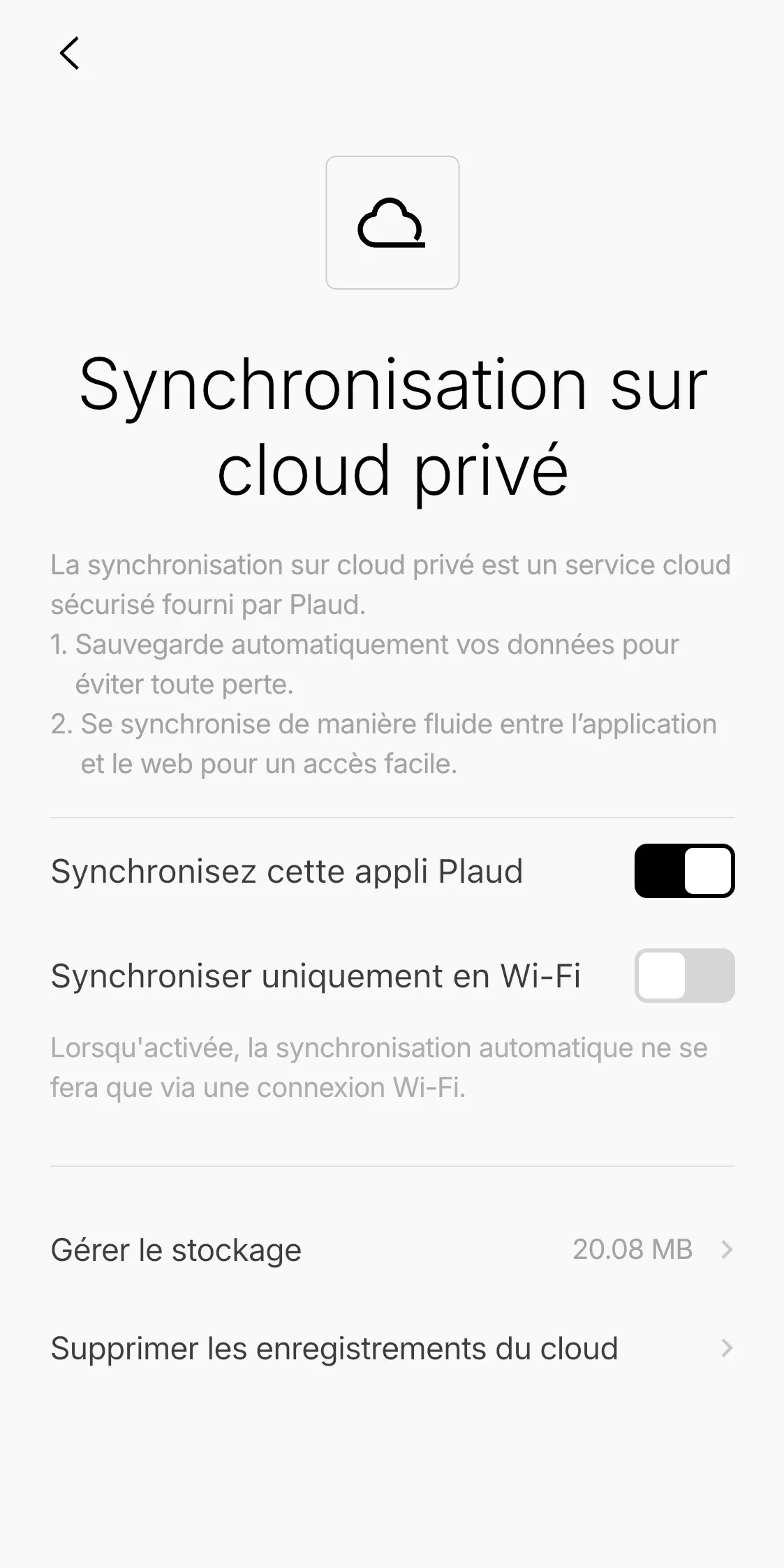The image size is (784, 1568).
Task: Enable Synchroniser uniquement en Wi-Fi
Action: click(x=683, y=975)
